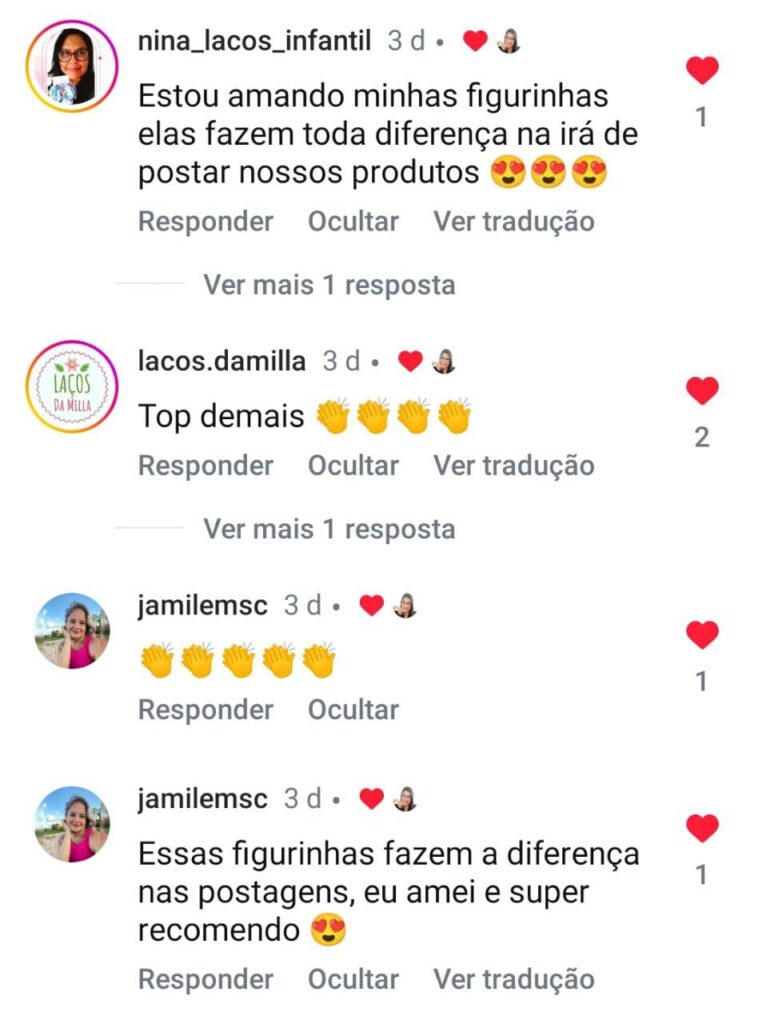Reply to the "Top demais" comment

point(205,466)
